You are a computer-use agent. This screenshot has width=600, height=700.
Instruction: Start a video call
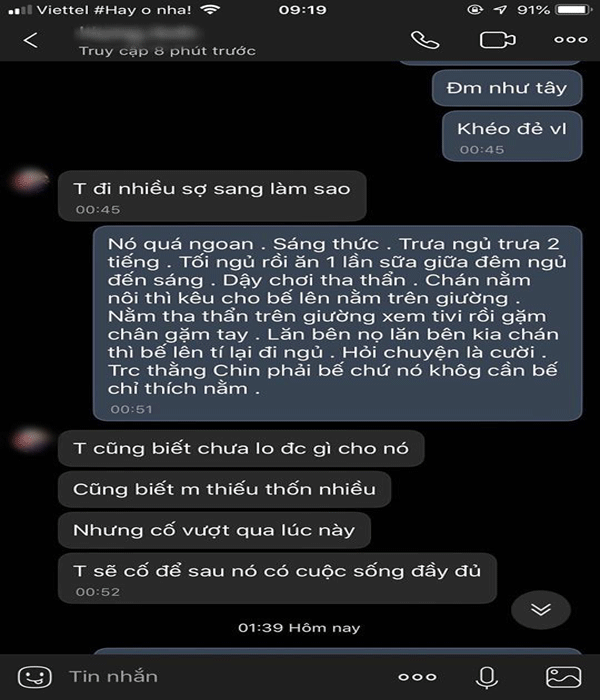click(492, 41)
